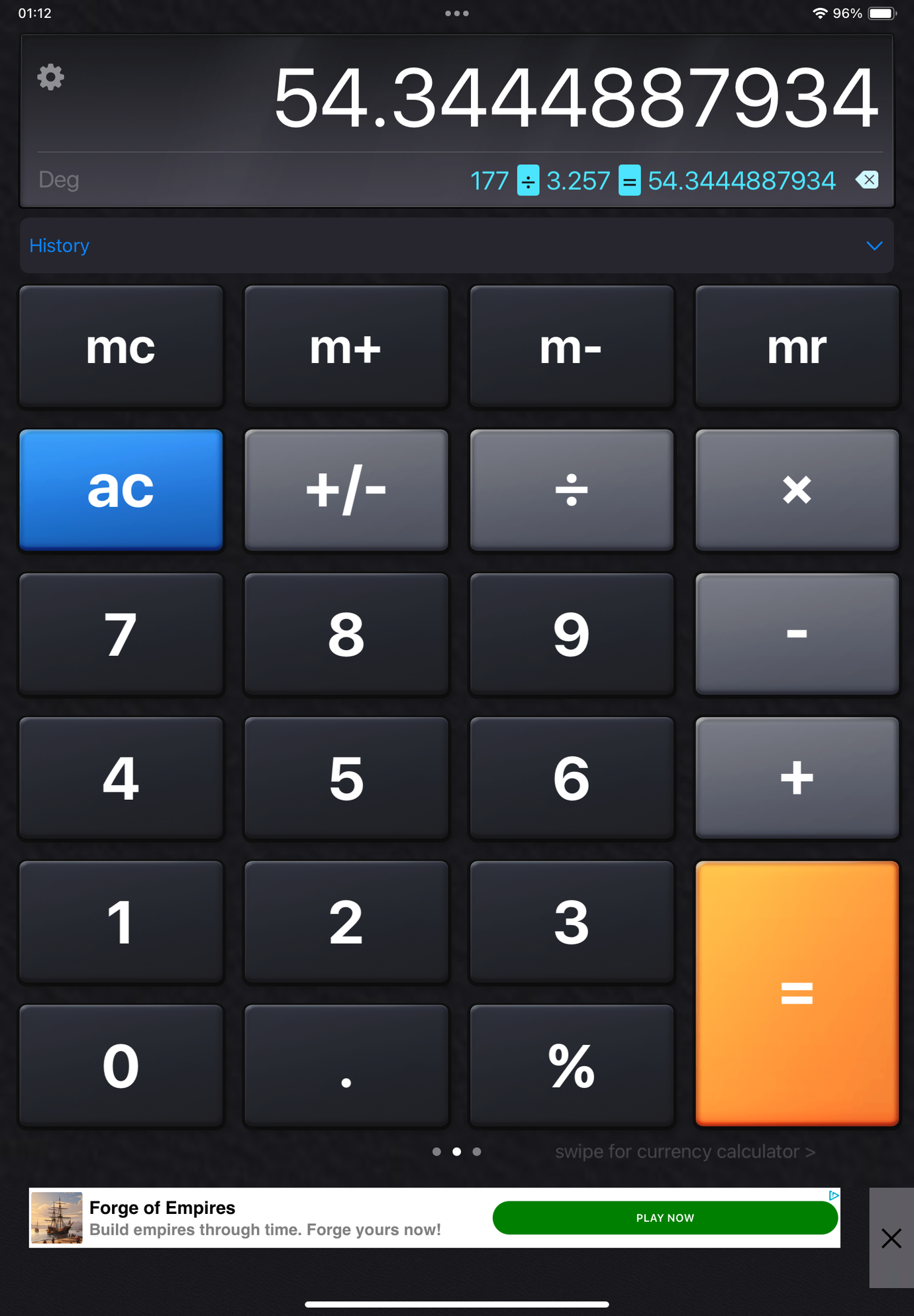Enter the digit 5

coord(346,777)
